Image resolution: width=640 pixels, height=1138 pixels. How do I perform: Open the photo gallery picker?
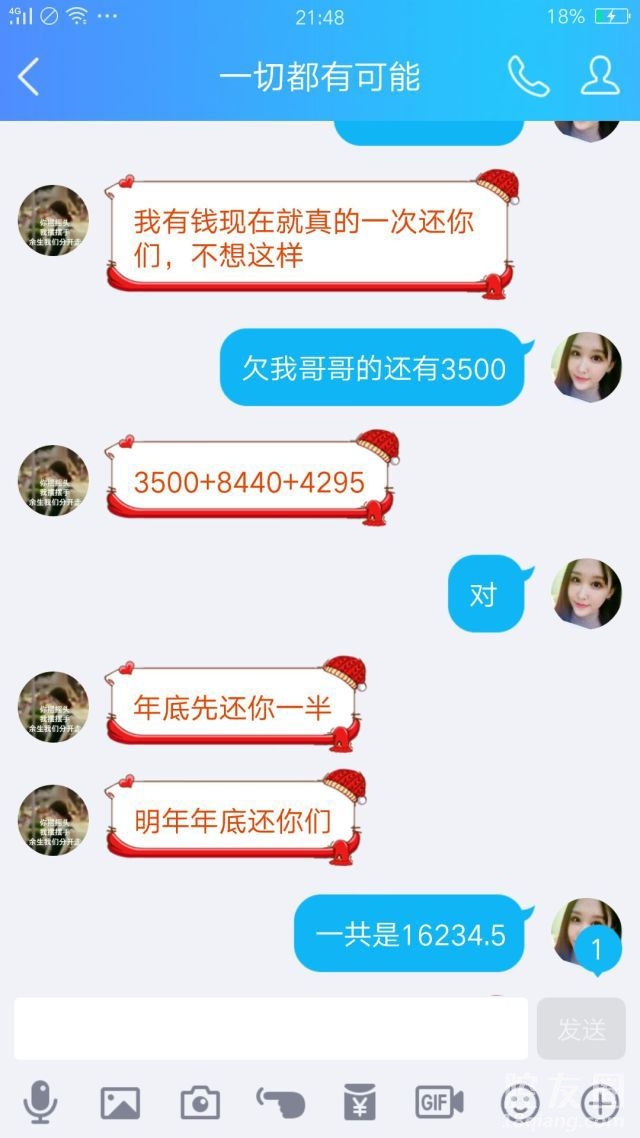120,1103
